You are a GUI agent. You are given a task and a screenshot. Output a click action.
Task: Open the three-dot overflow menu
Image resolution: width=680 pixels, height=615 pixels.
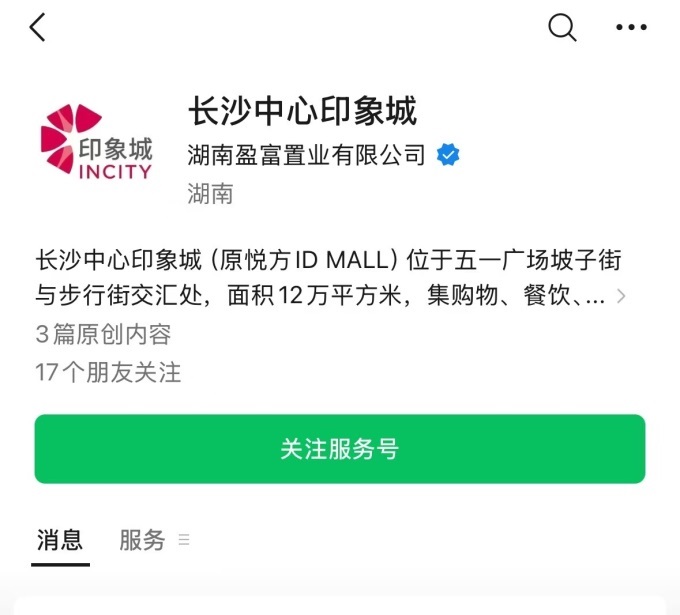tap(631, 28)
